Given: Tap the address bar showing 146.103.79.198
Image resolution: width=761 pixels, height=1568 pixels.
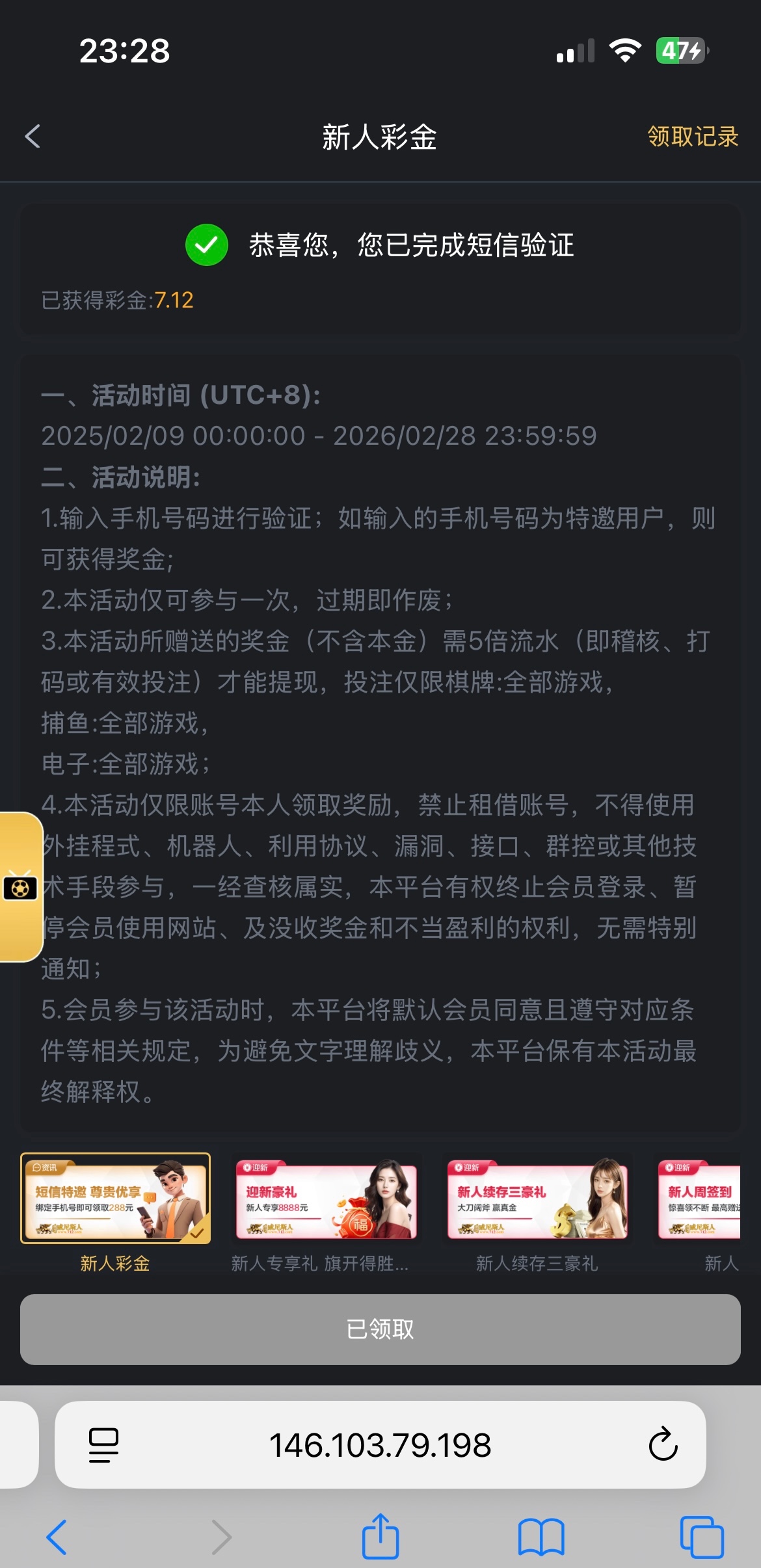Looking at the screenshot, I should (380, 1446).
